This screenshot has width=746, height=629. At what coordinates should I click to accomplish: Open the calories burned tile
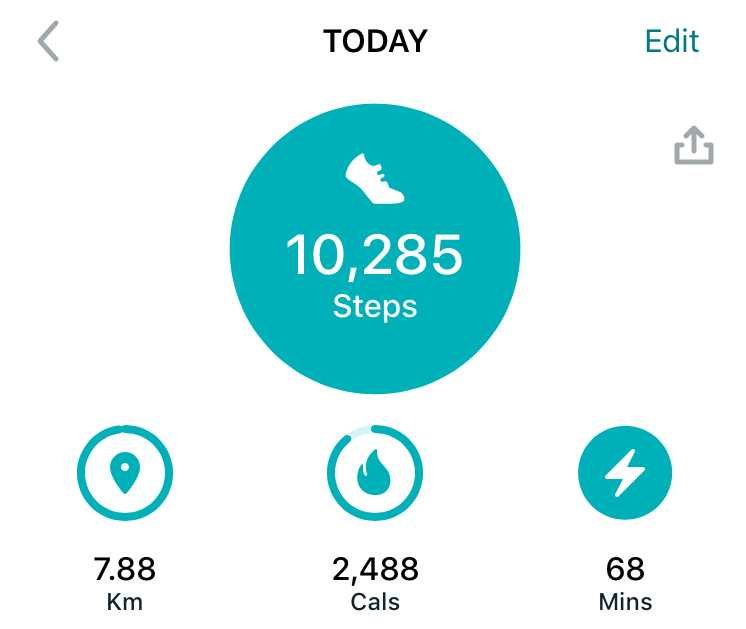(x=375, y=473)
